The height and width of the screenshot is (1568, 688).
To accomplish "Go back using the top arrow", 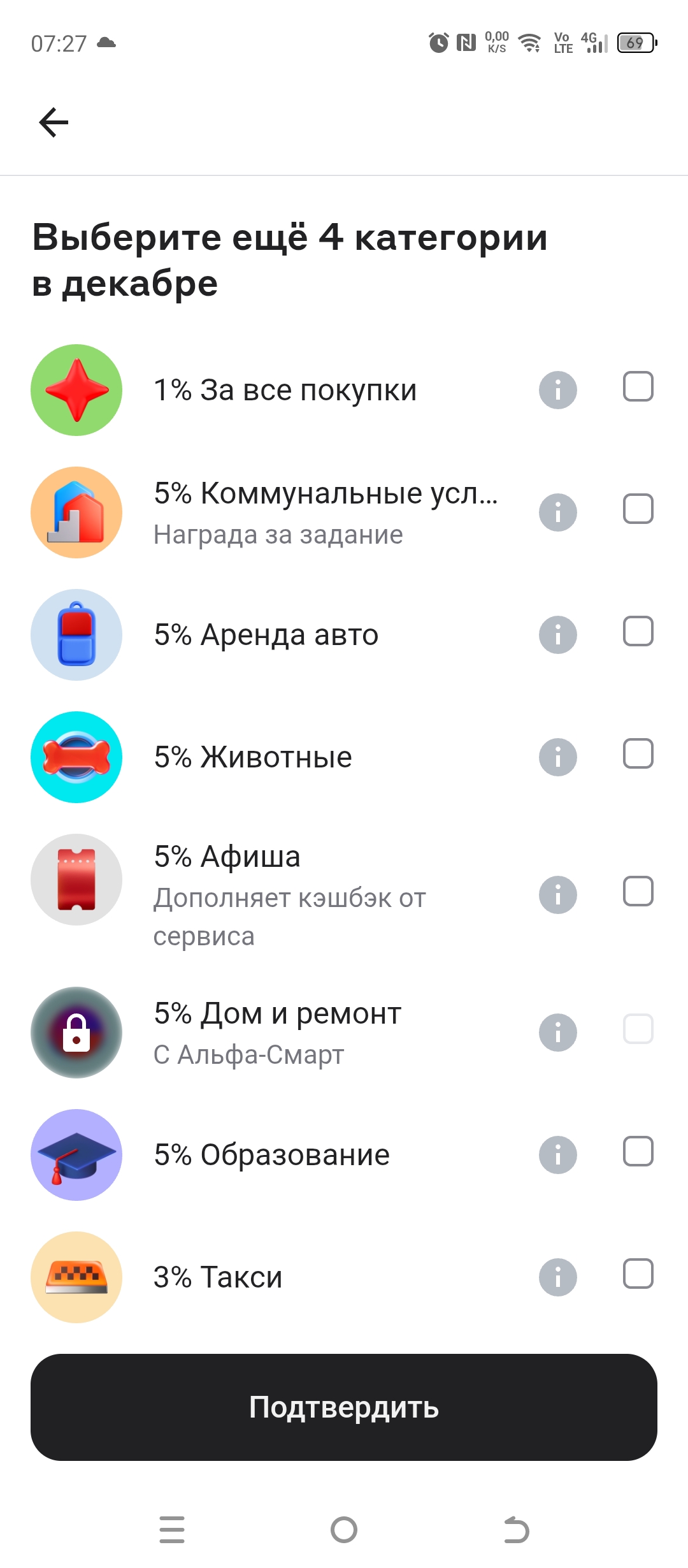I will tap(54, 122).
